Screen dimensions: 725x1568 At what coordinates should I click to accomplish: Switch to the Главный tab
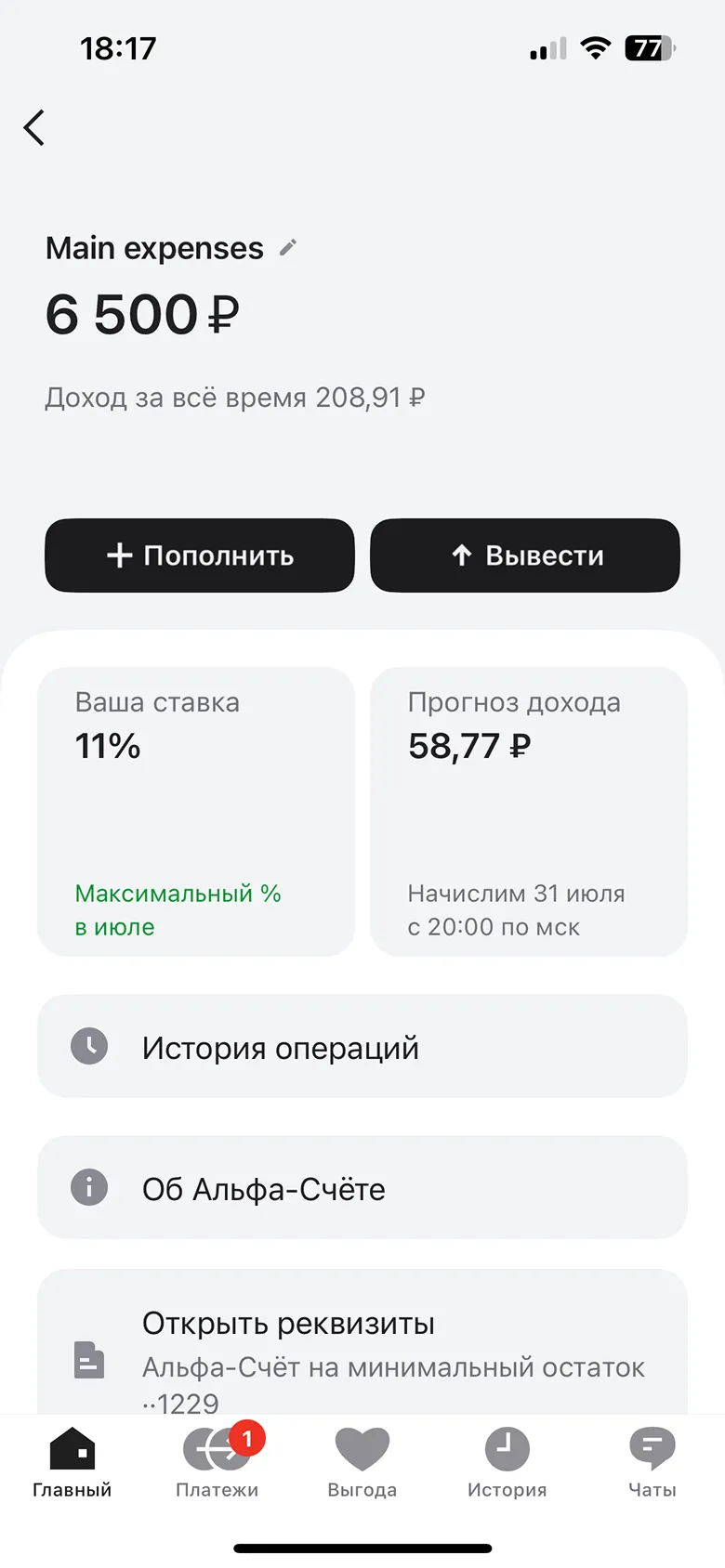(x=72, y=1463)
